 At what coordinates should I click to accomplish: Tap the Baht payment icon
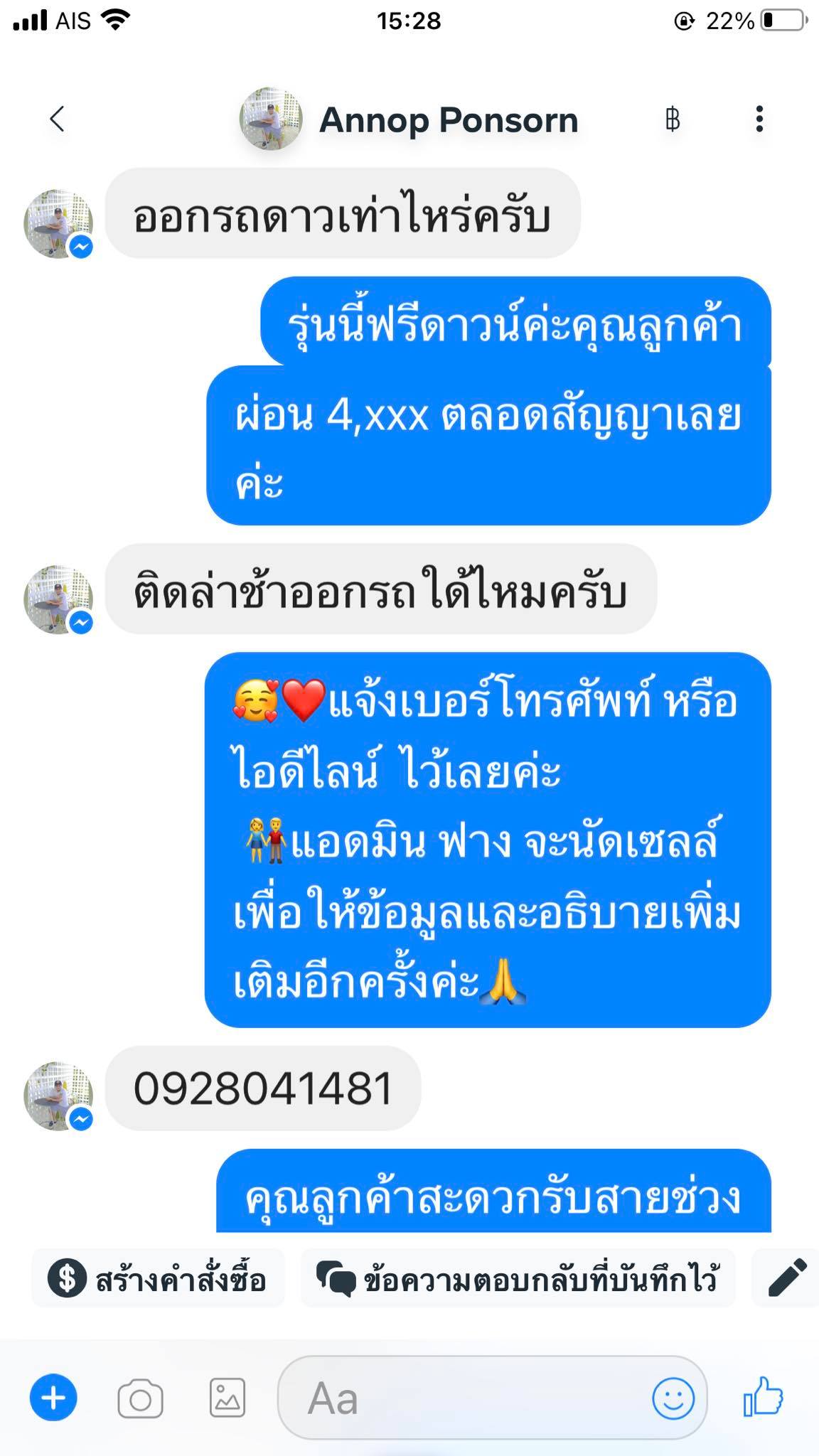(673, 119)
